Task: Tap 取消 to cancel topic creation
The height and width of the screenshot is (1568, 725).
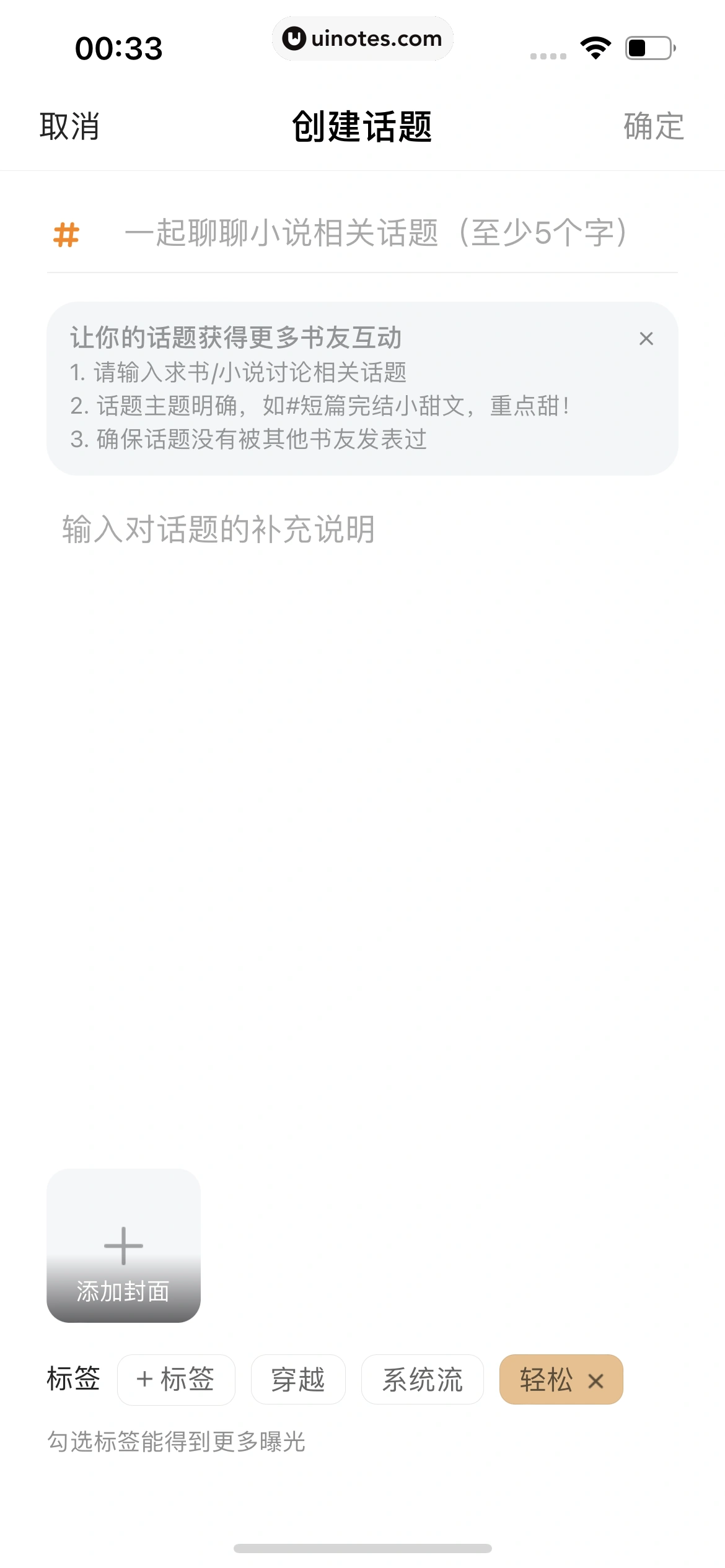Action: point(69,126)
